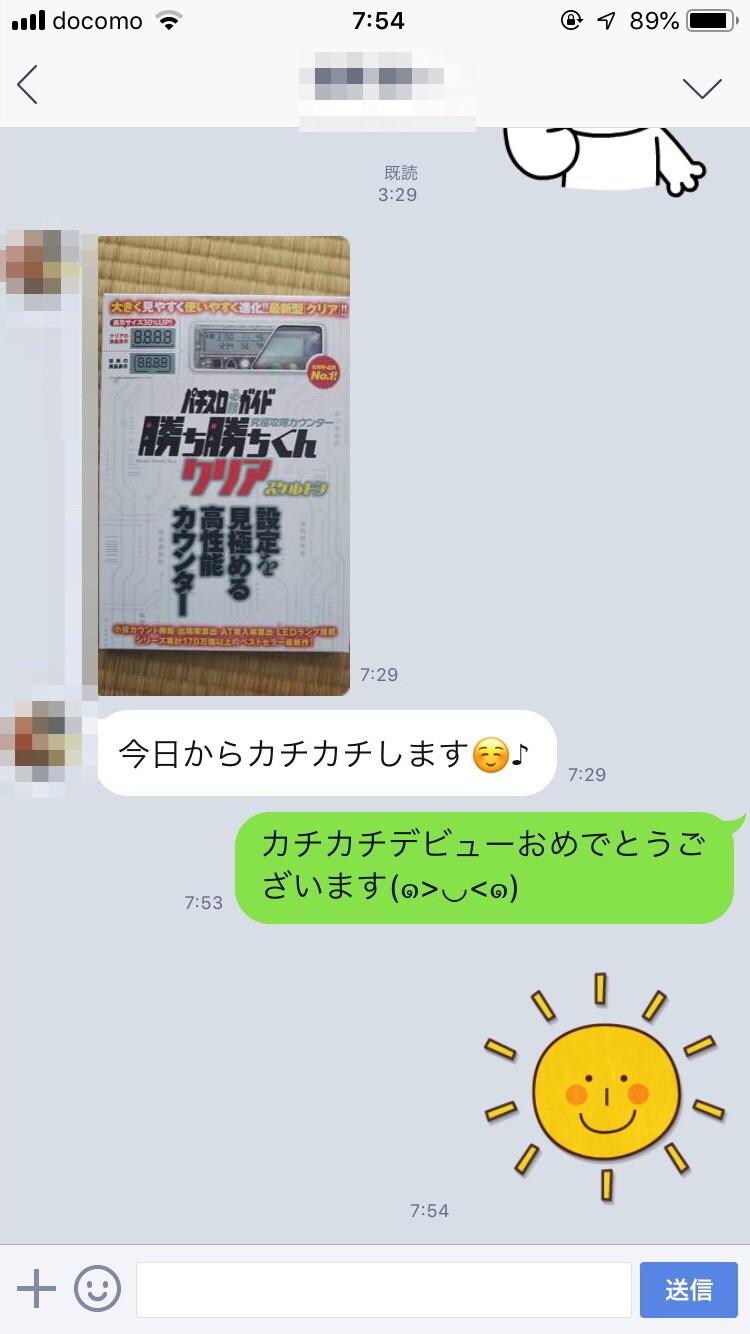Open the plus attachment menu

pyautogui.click(x=37, y=1289)
